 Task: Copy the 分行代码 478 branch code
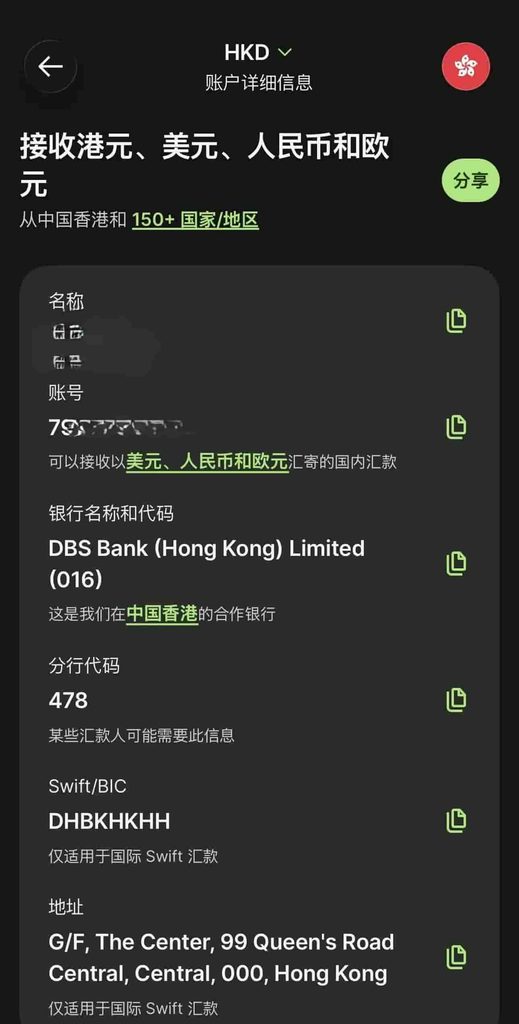coord(456,699)
